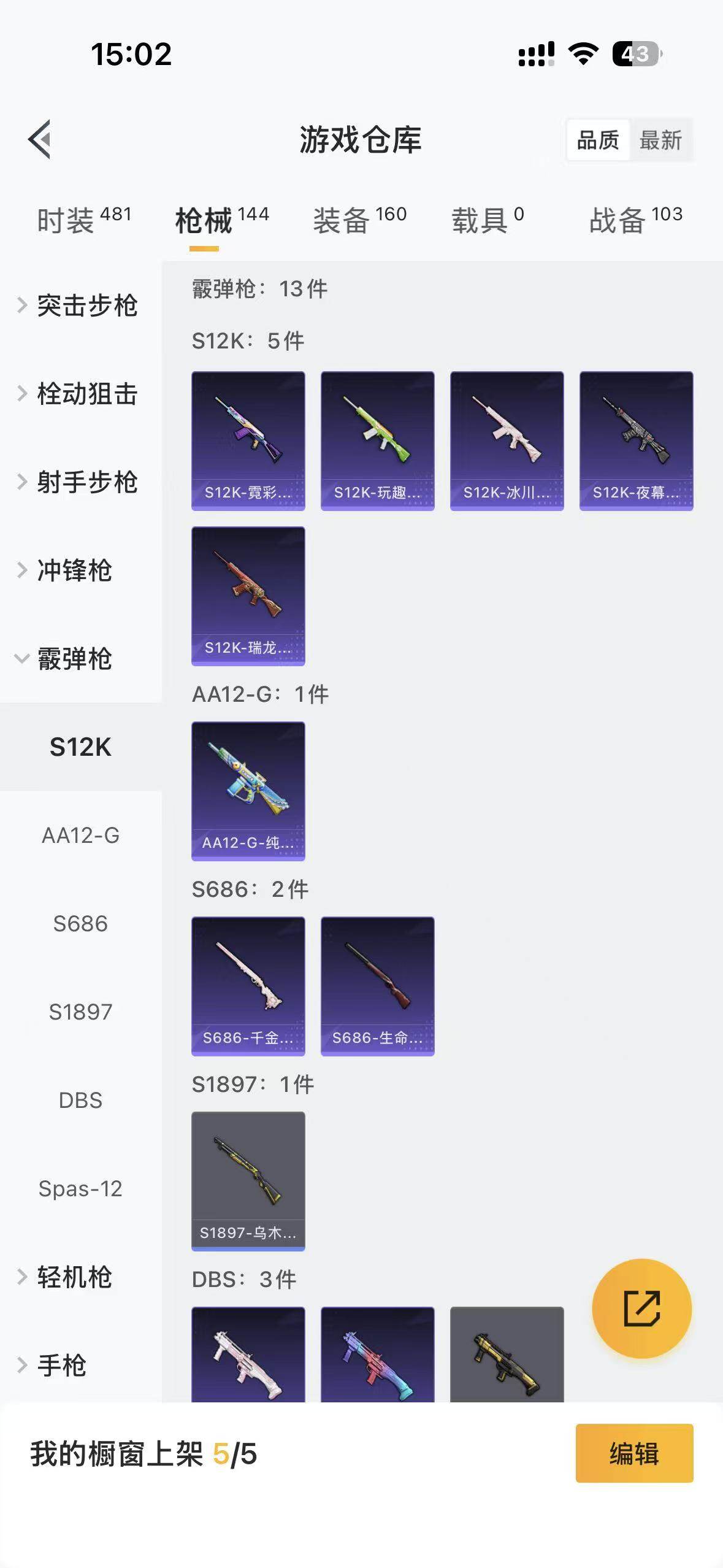This screenshot has height=1568, width=723.
Task: Sort by 最新
Action: pyautogui.click(x=660, y=140)
